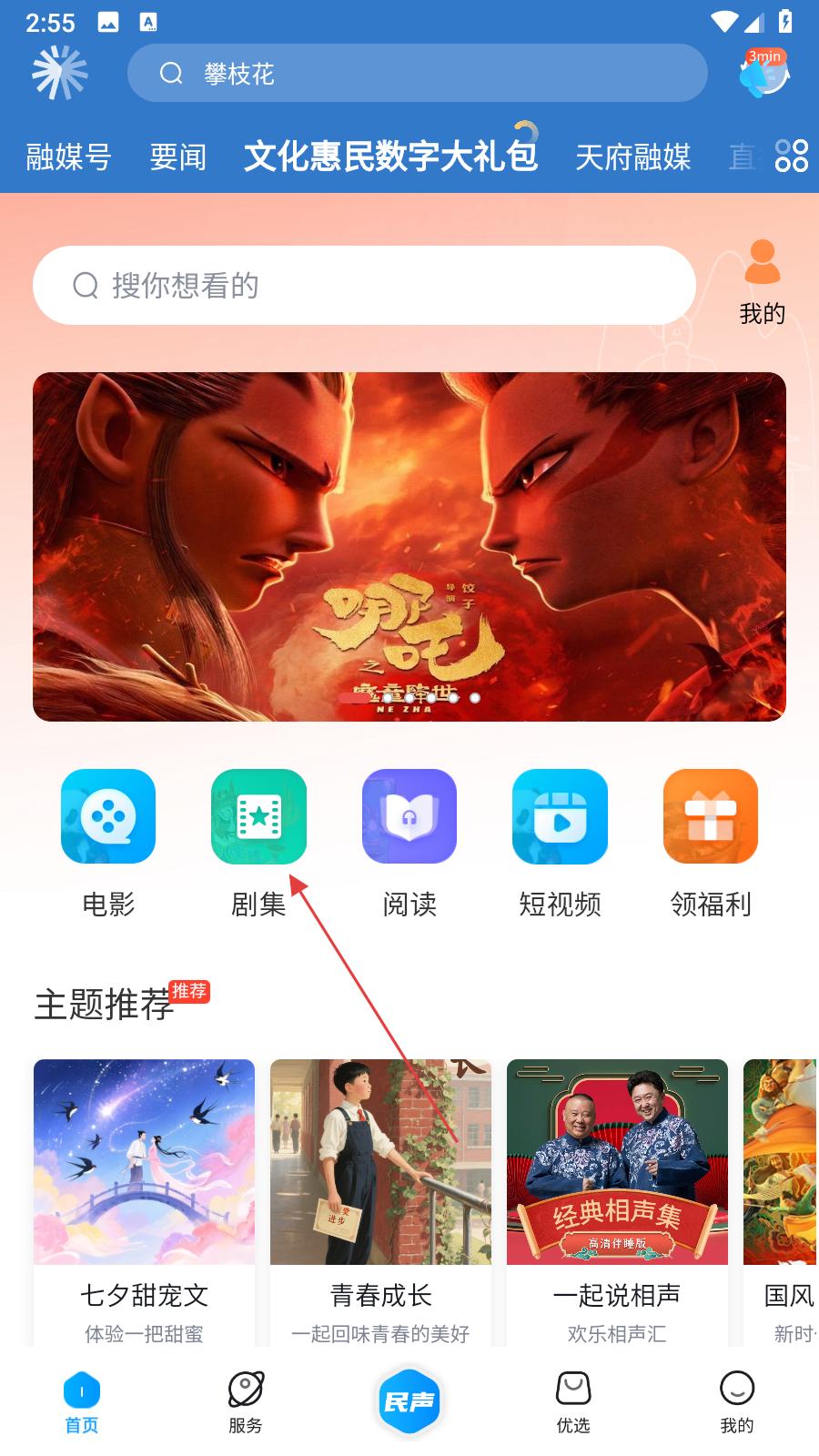Switch to the 融媒号 tab
819x1456 pixels.
coord(68,157)
